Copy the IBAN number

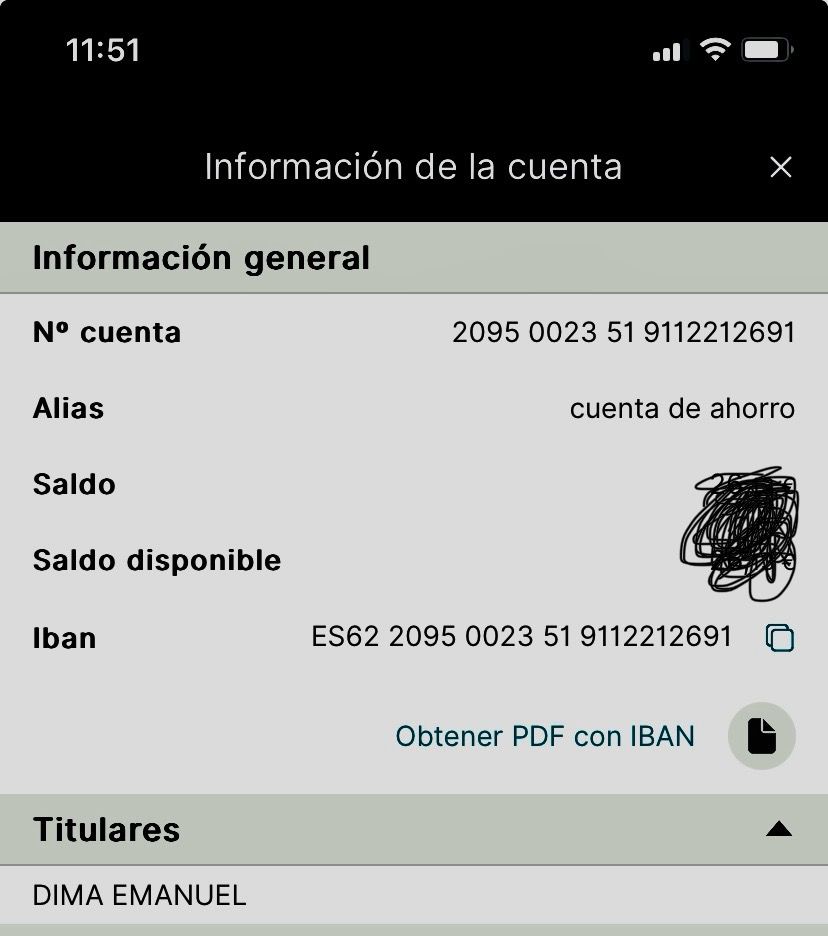coord(780,637)
